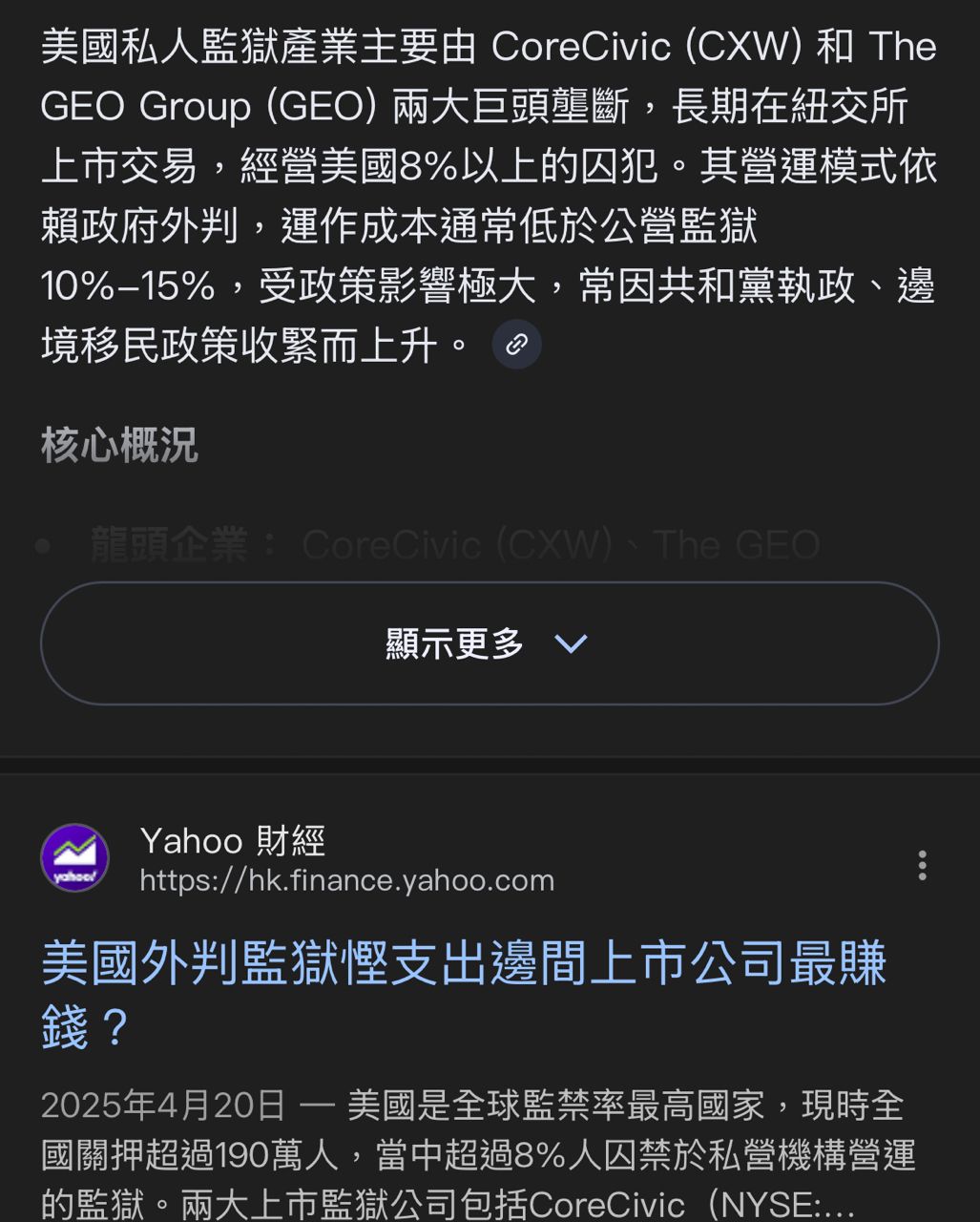Screen dimensions: 980x1222
Task: Open the source link icon after the summary
Action: (516, 345)
